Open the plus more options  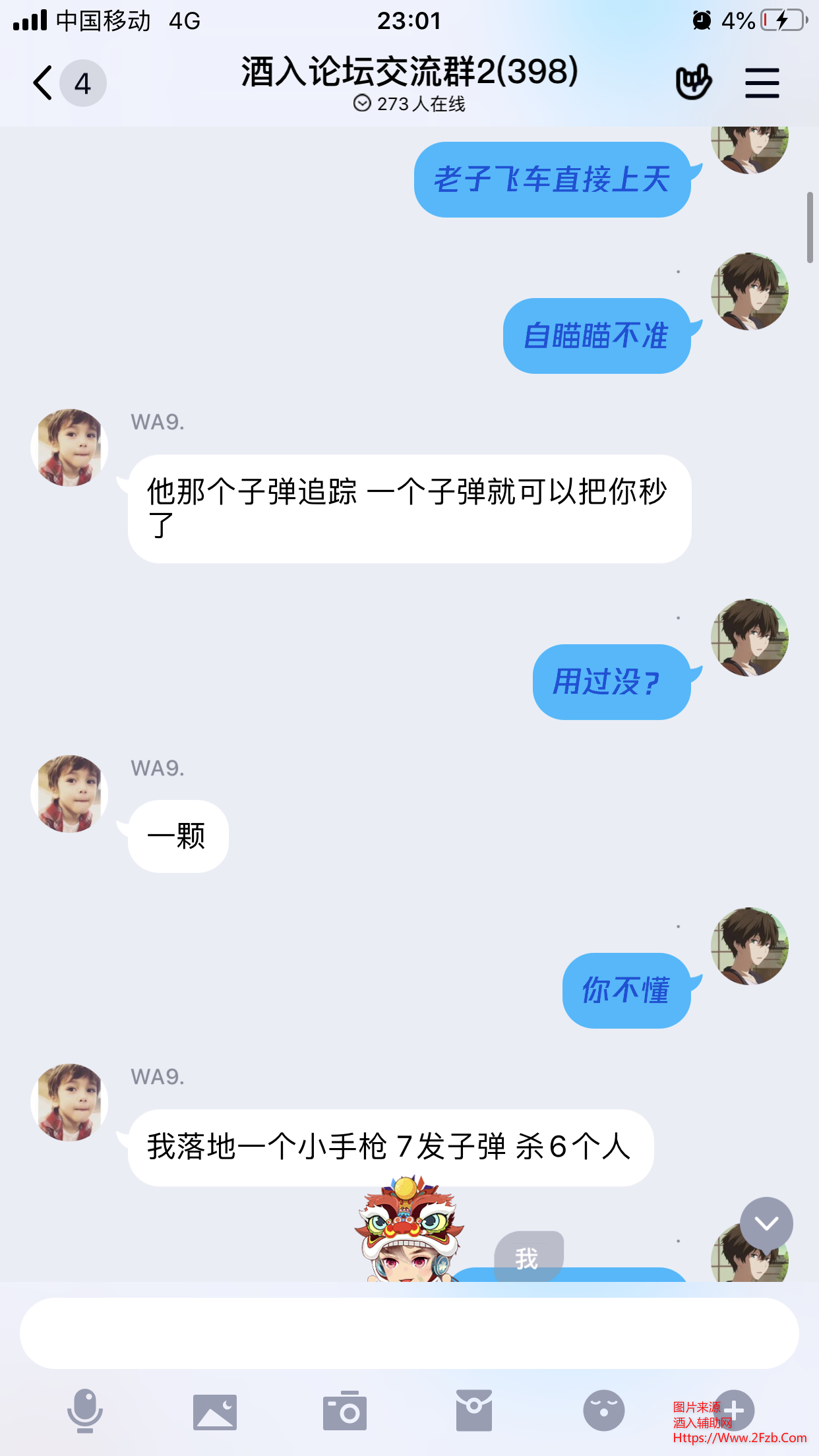coord(734,1410)
